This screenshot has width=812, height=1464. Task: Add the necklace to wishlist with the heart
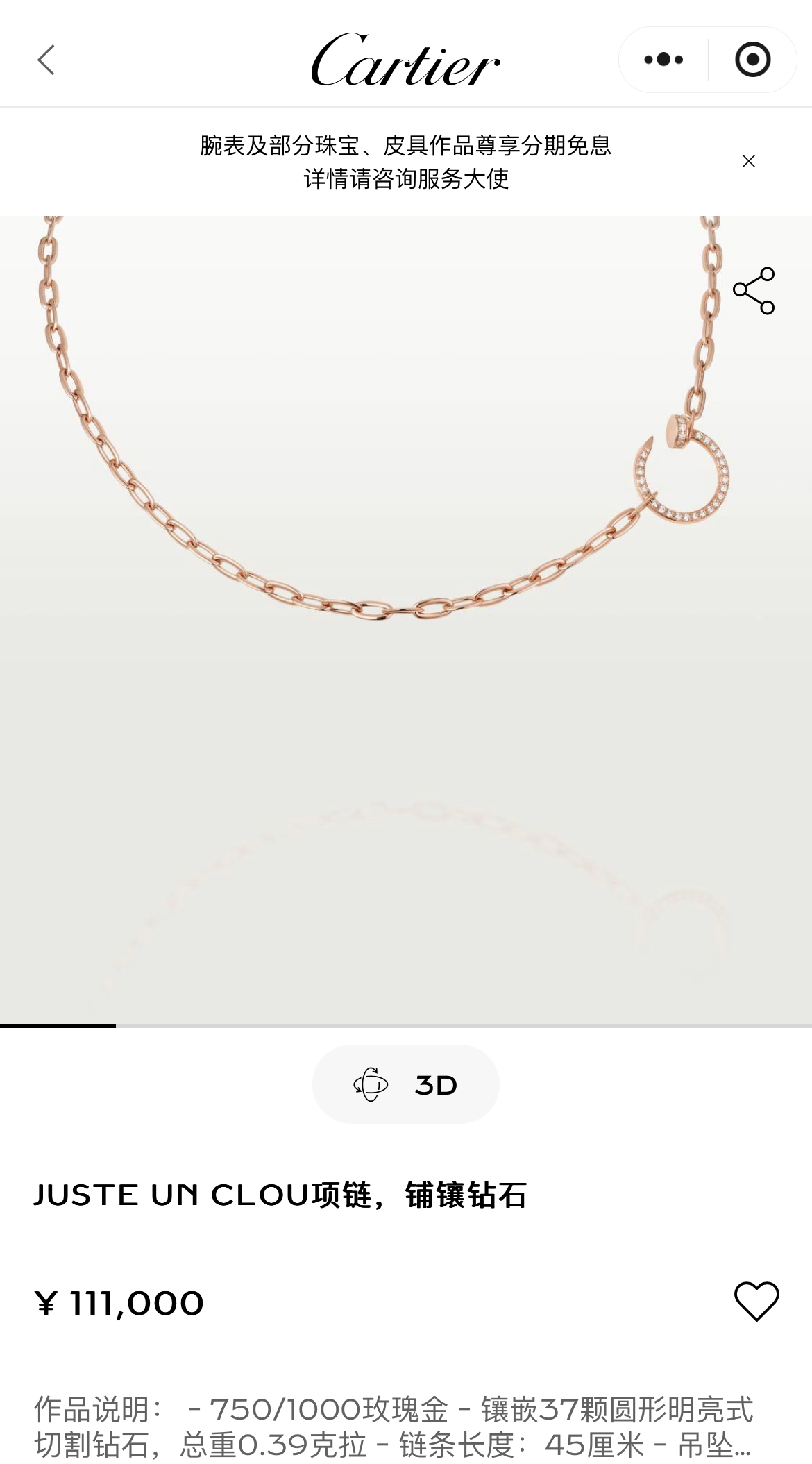pos(756,1301)
